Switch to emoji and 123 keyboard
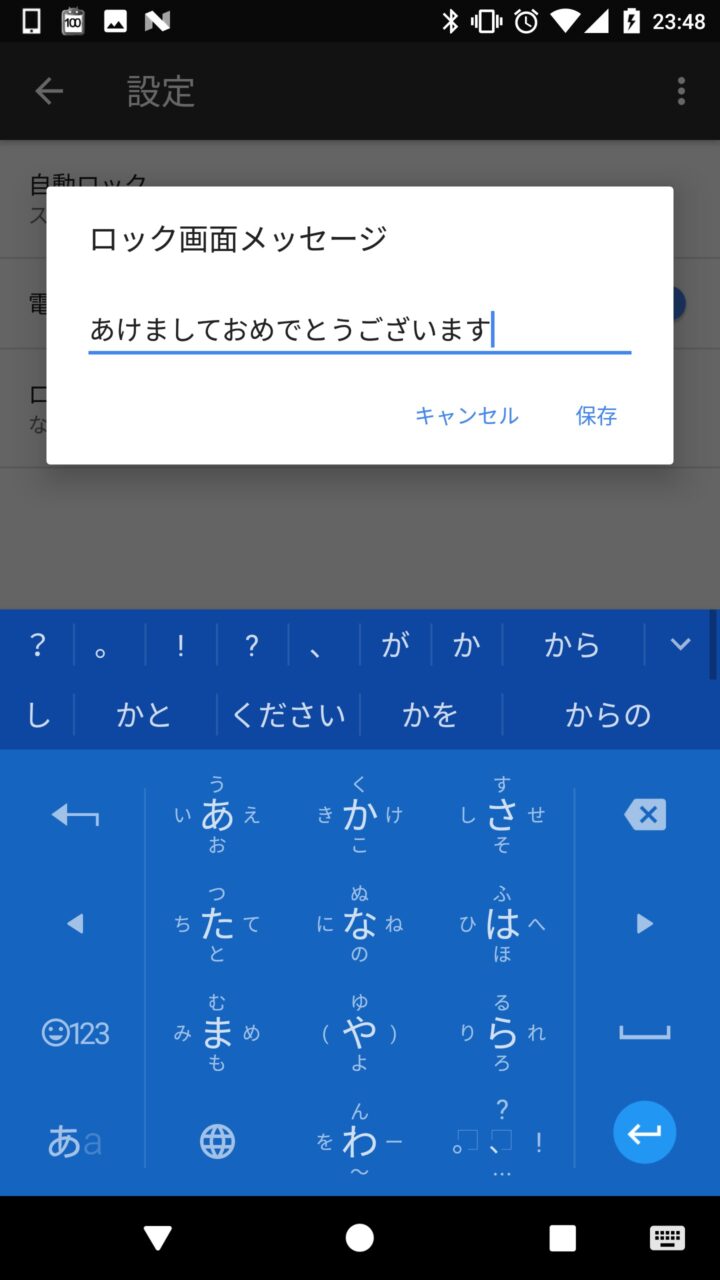The height and width of the screenshot is (1280, 720). click(x=75, y=1032)
